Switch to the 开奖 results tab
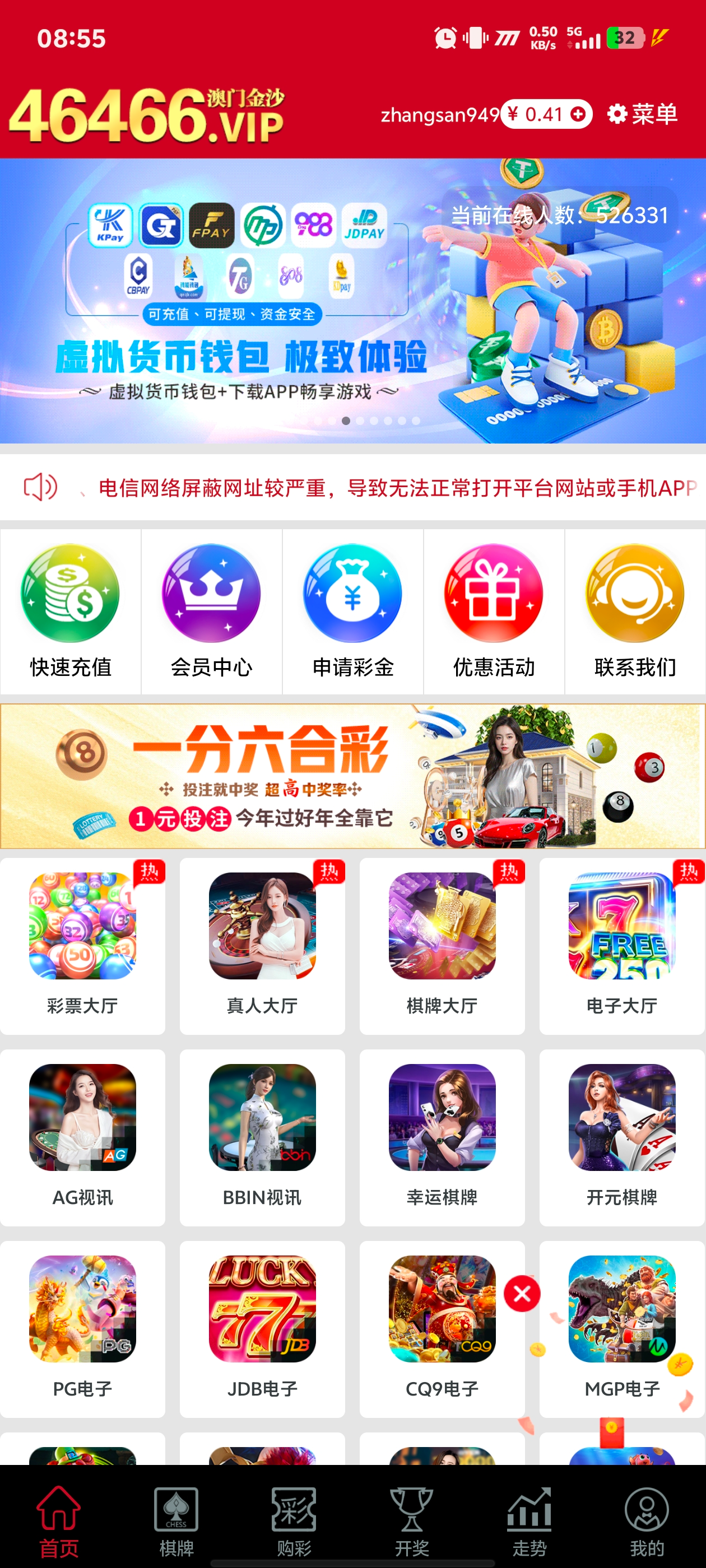The image size is (706, 1568). pos(412,1520)
